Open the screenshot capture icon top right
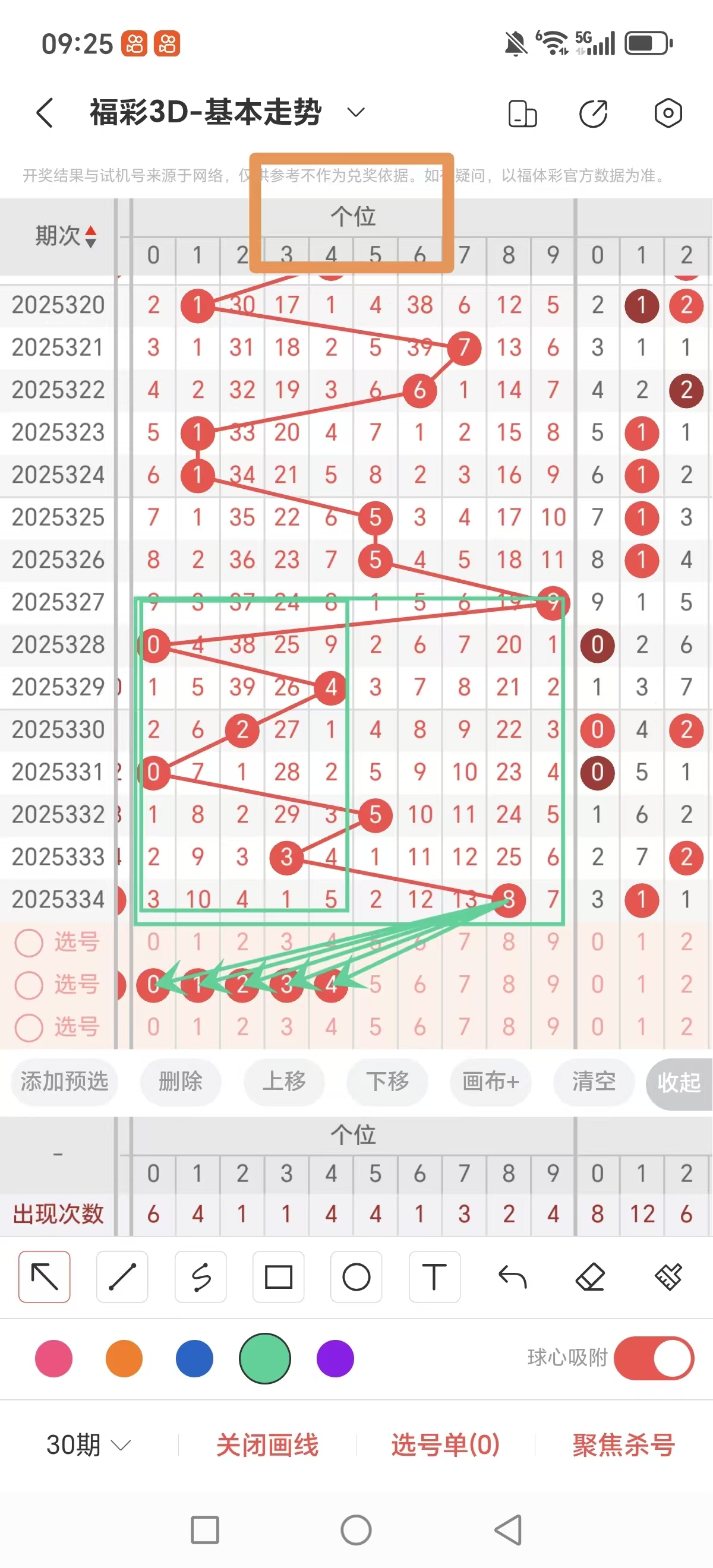The image size is (713, 1568). pos(668,113)
